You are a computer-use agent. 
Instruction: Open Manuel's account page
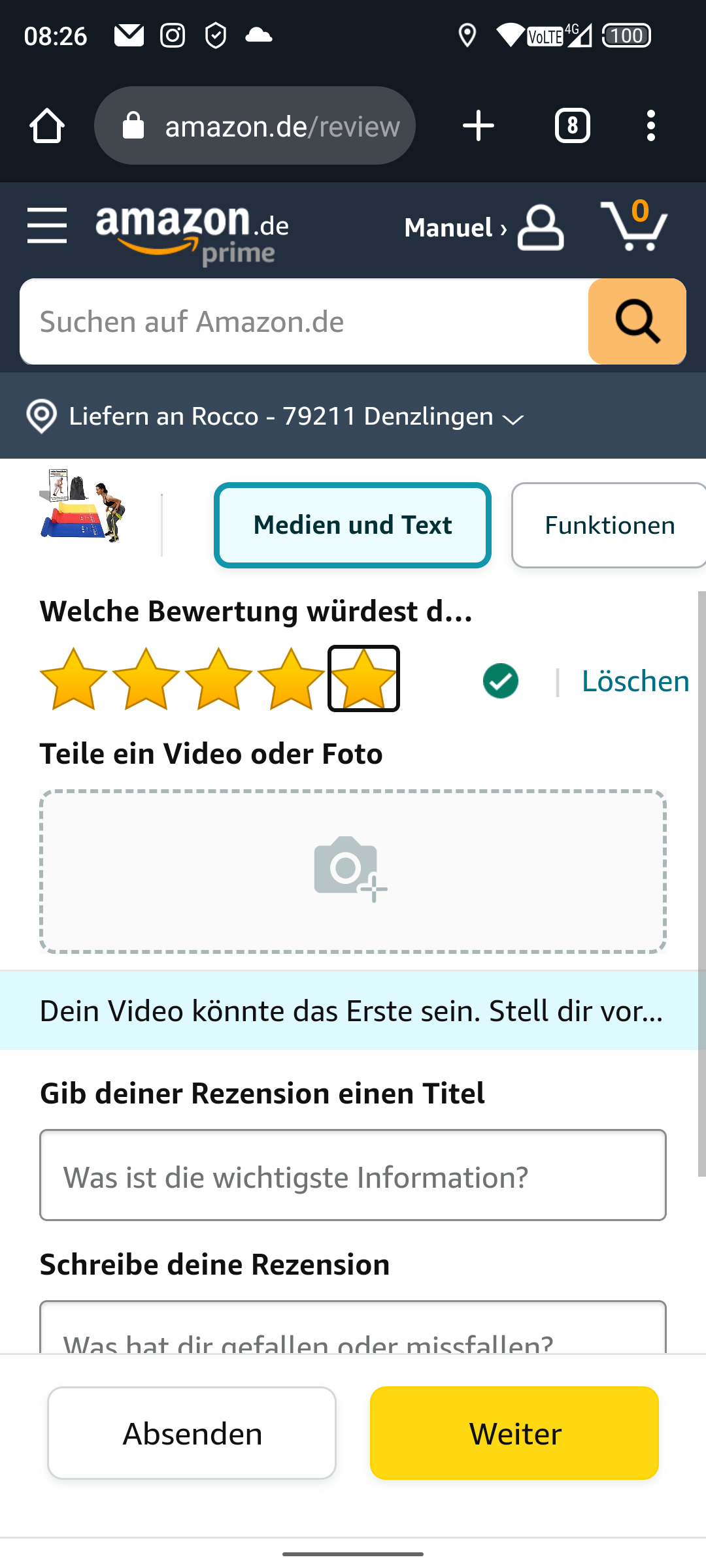pyautogui.click(x=484, y=228)
